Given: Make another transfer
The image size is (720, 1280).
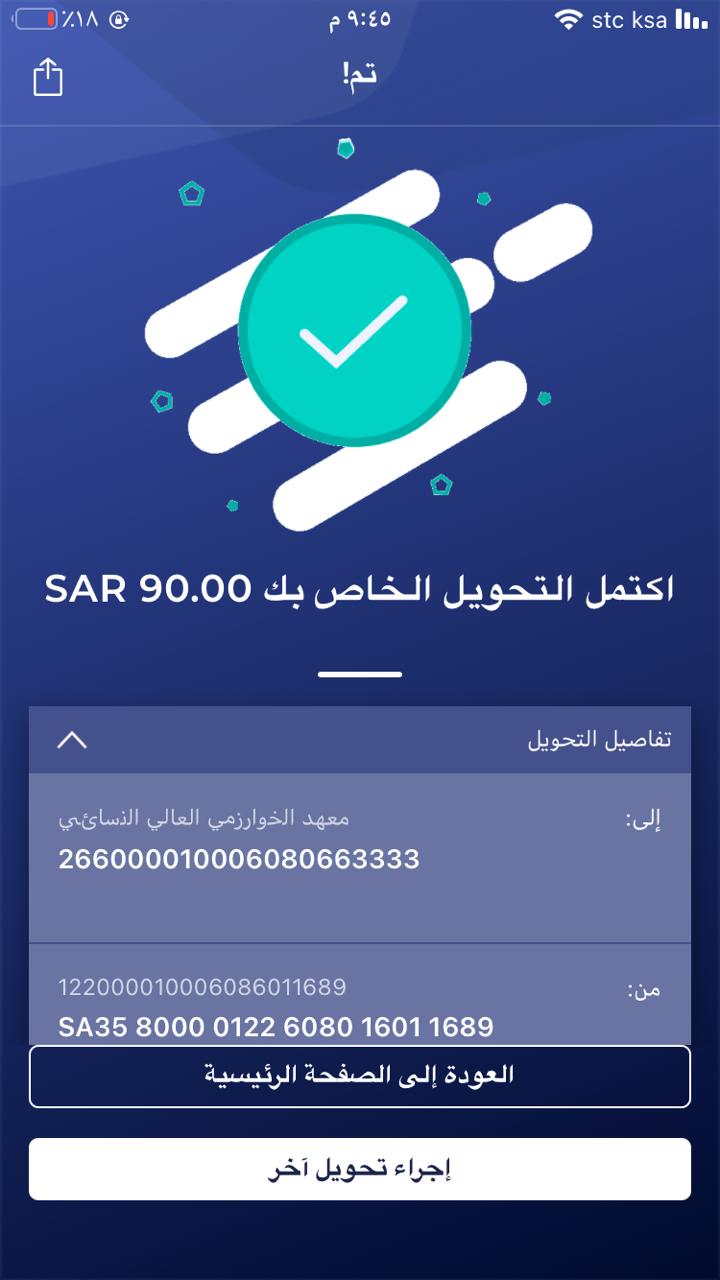Looking at the screenshot, I should click(x=360, y=1169).
